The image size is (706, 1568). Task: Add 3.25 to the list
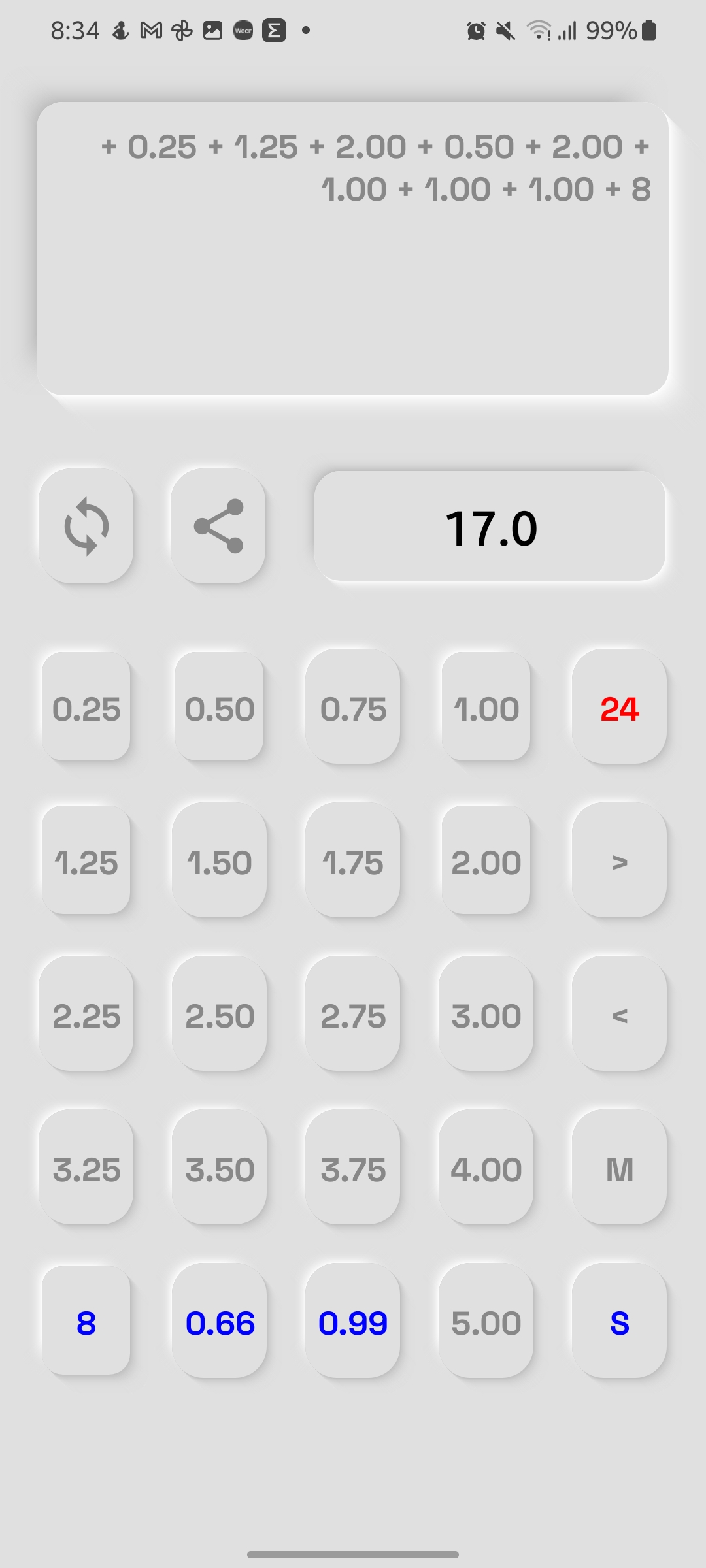(x=86, y=1169)
